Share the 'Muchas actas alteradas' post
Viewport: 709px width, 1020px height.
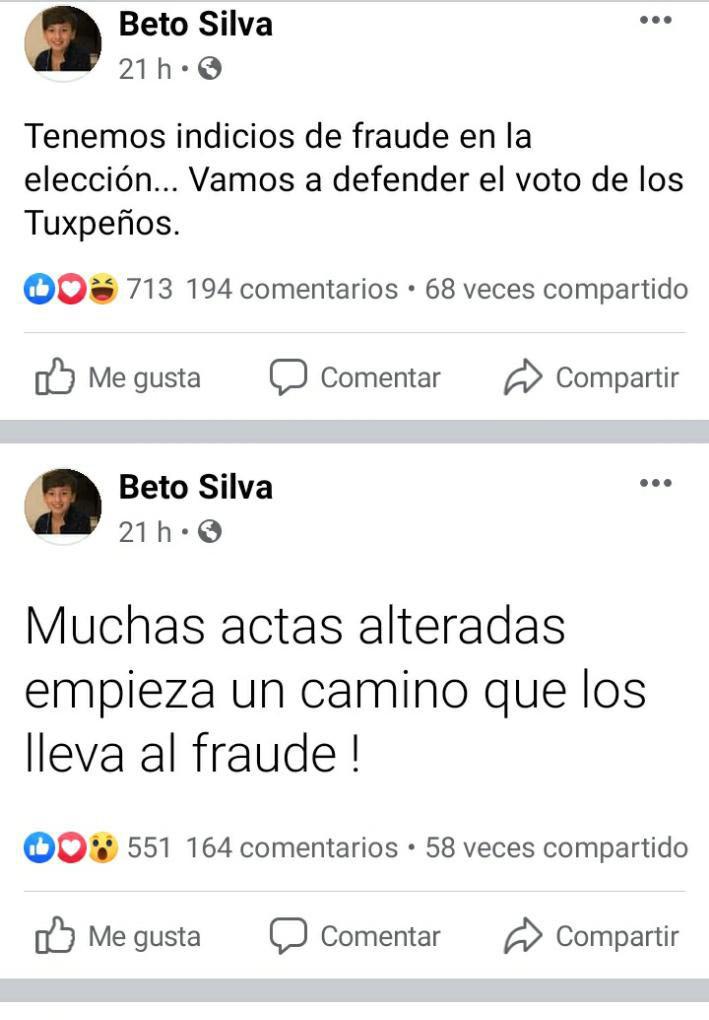(x=591, y=936)
